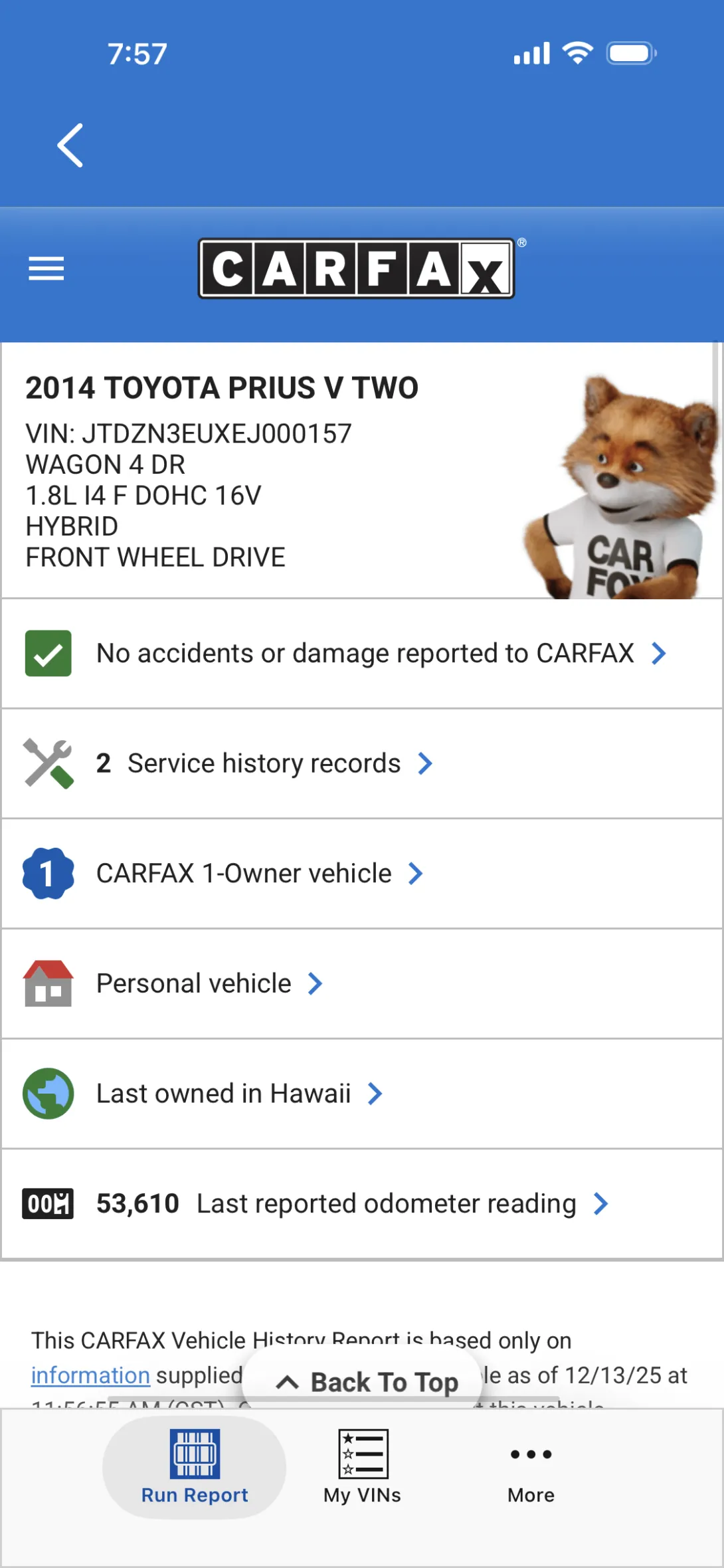View the 2 service history records
Viewport: 724px width, 1568px height.
[x=264, y=763]
